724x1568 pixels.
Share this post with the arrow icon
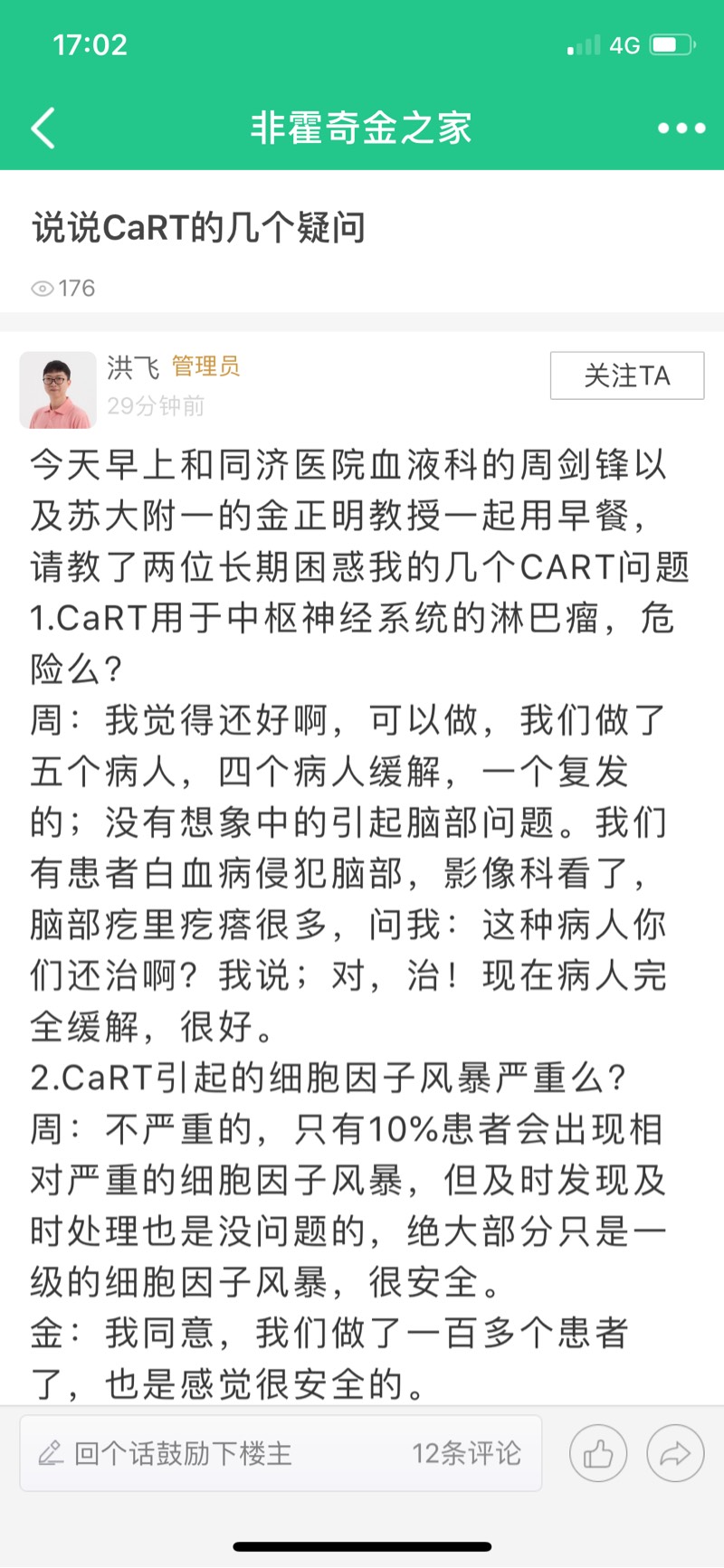[x=675, y=1453]
